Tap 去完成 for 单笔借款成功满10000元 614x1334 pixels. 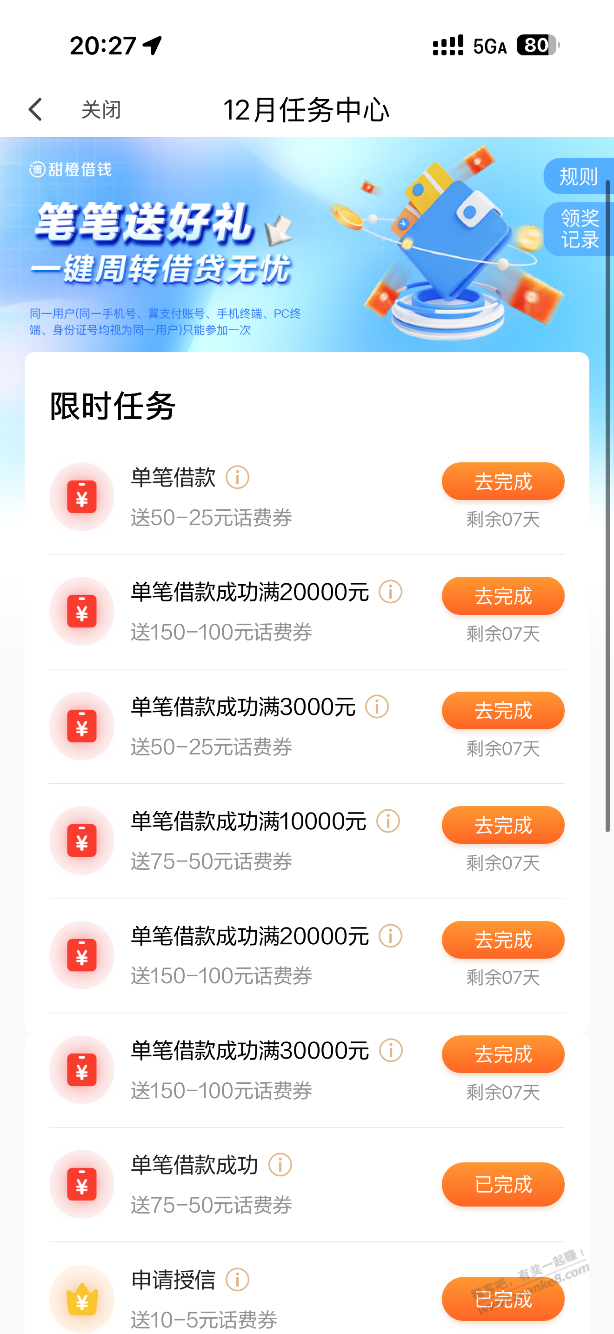[503, 826]
